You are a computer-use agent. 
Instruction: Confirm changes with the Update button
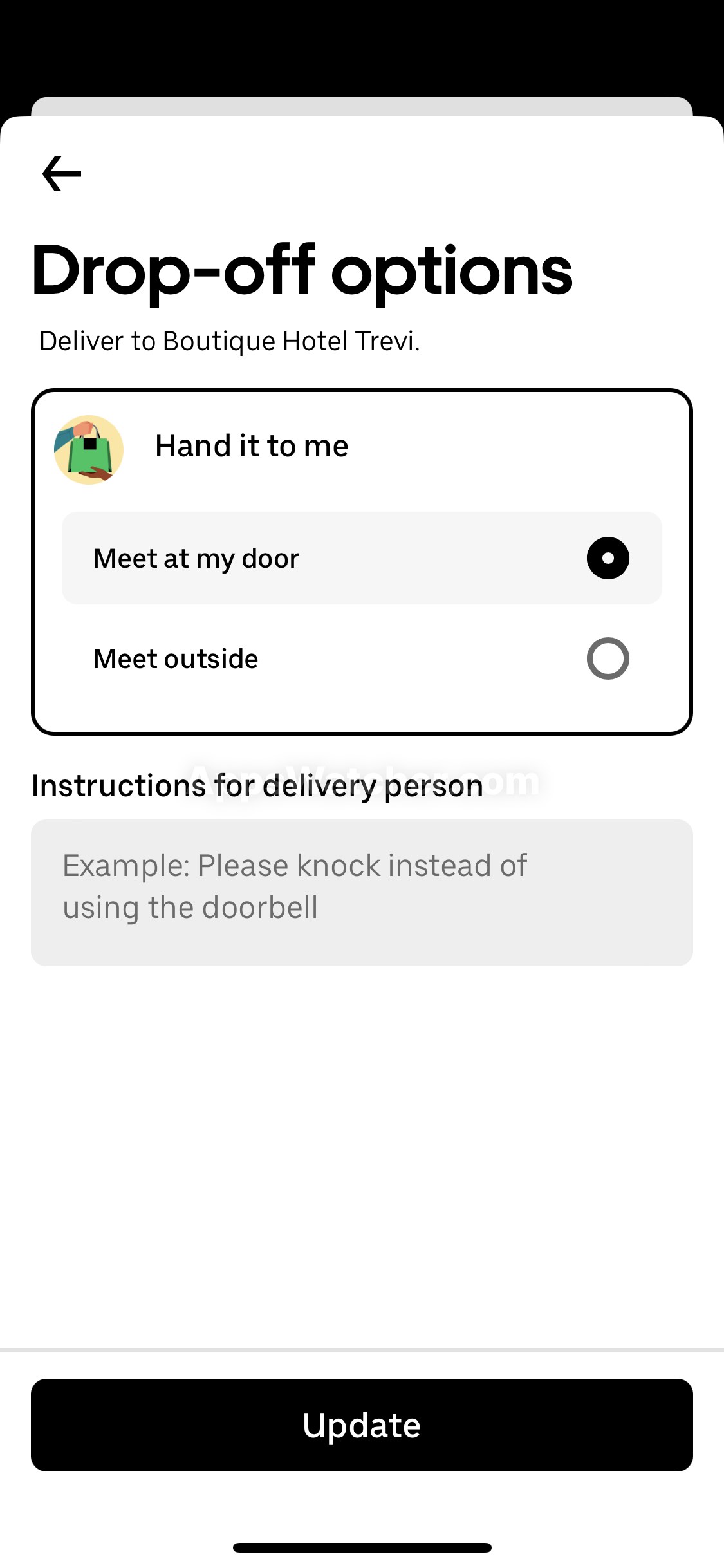362,1424
